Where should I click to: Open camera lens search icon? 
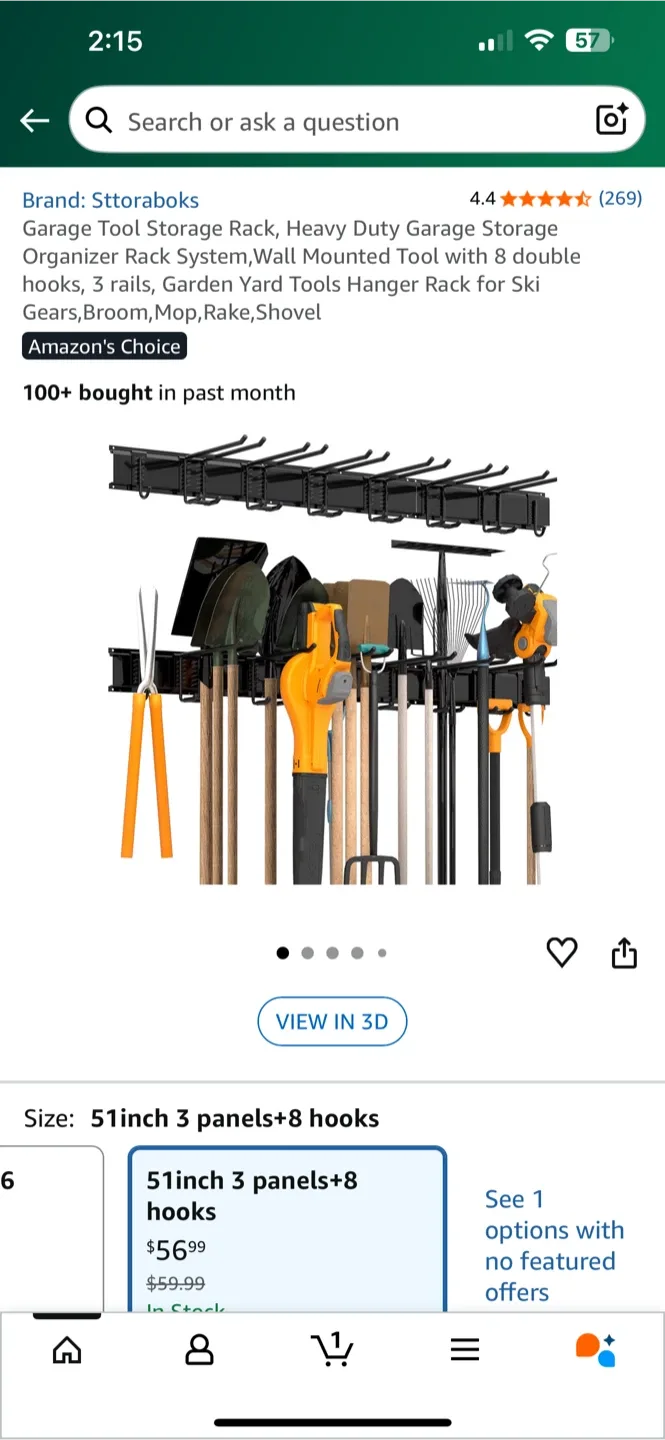pos(611,120)
